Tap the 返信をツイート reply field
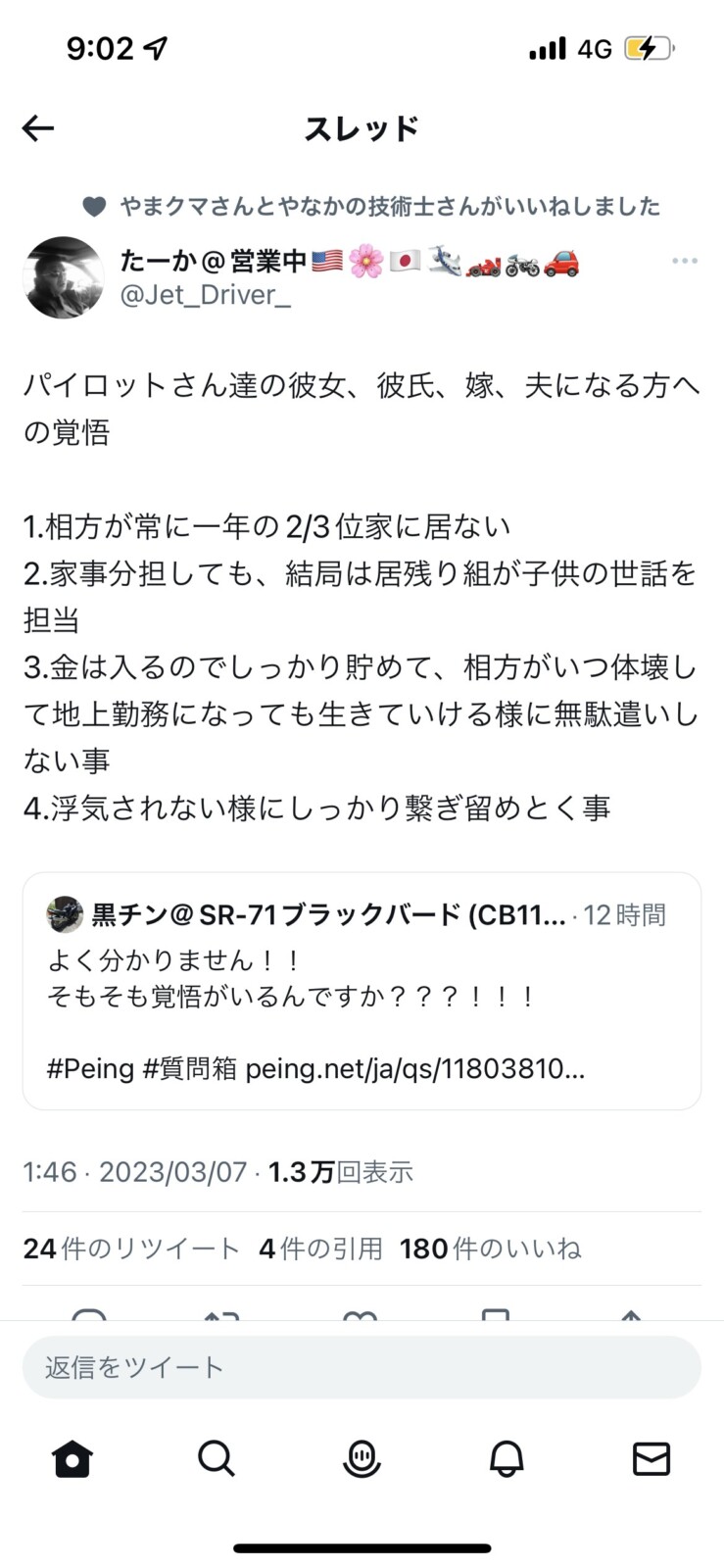Image resolution: width=724 pixels, height=1568 pixels. 362,1367
